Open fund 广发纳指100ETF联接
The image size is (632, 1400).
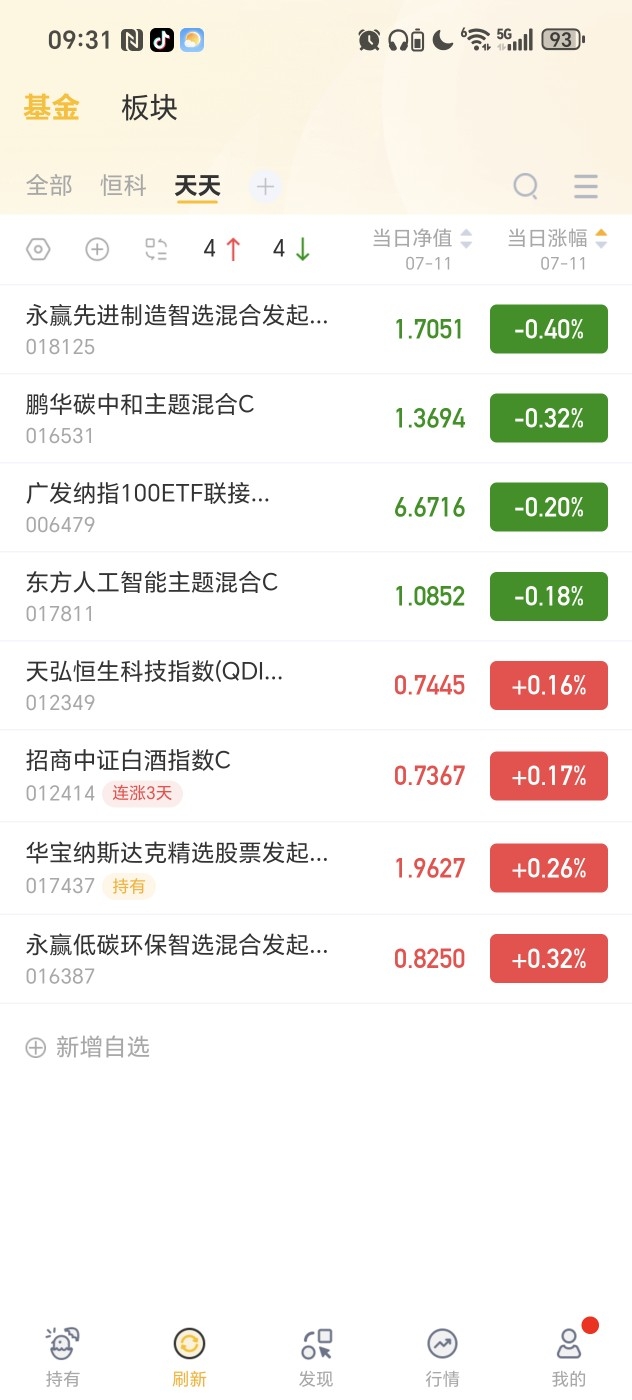316,507
